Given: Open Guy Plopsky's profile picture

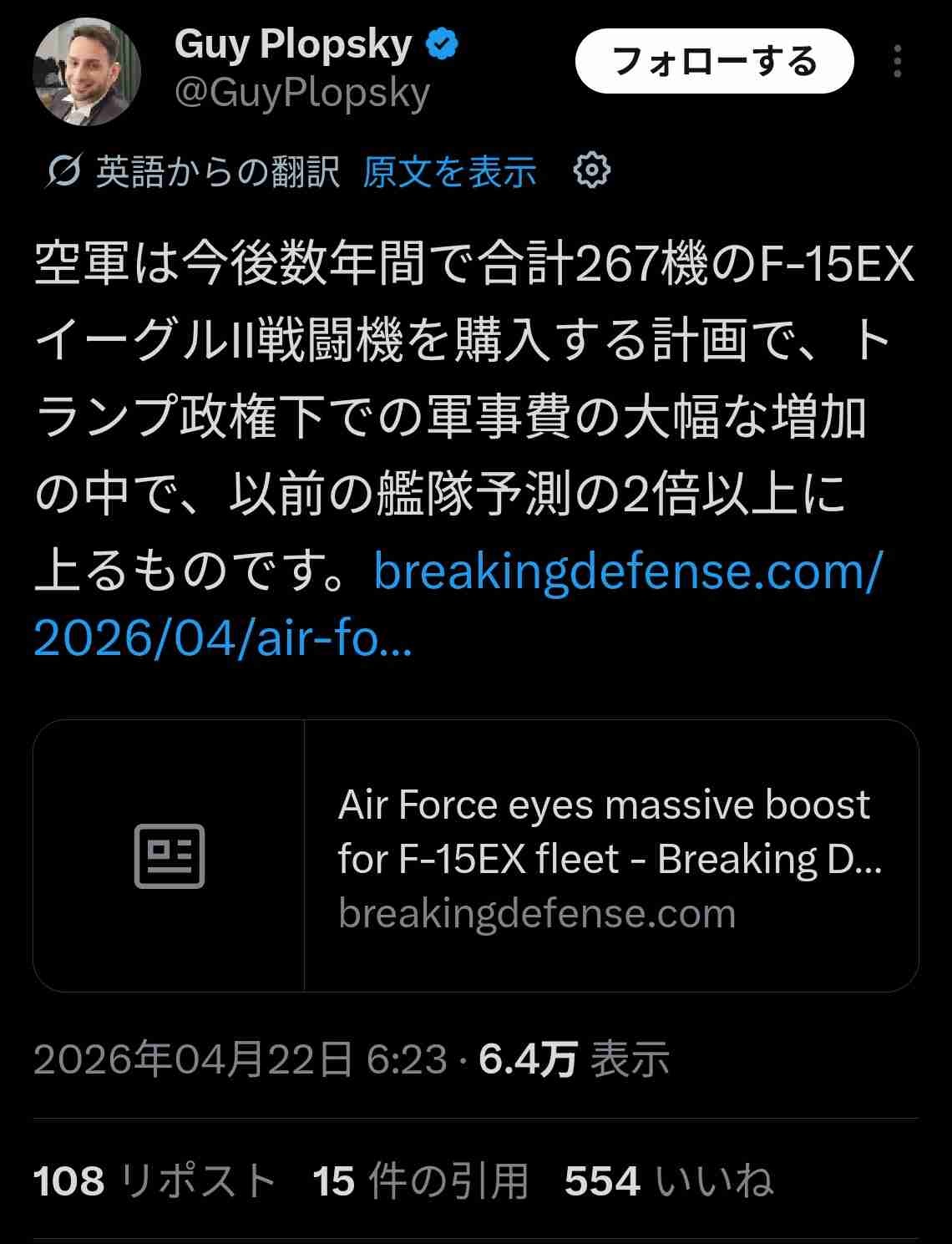Looking at the screenshot, I should point(86,72).
